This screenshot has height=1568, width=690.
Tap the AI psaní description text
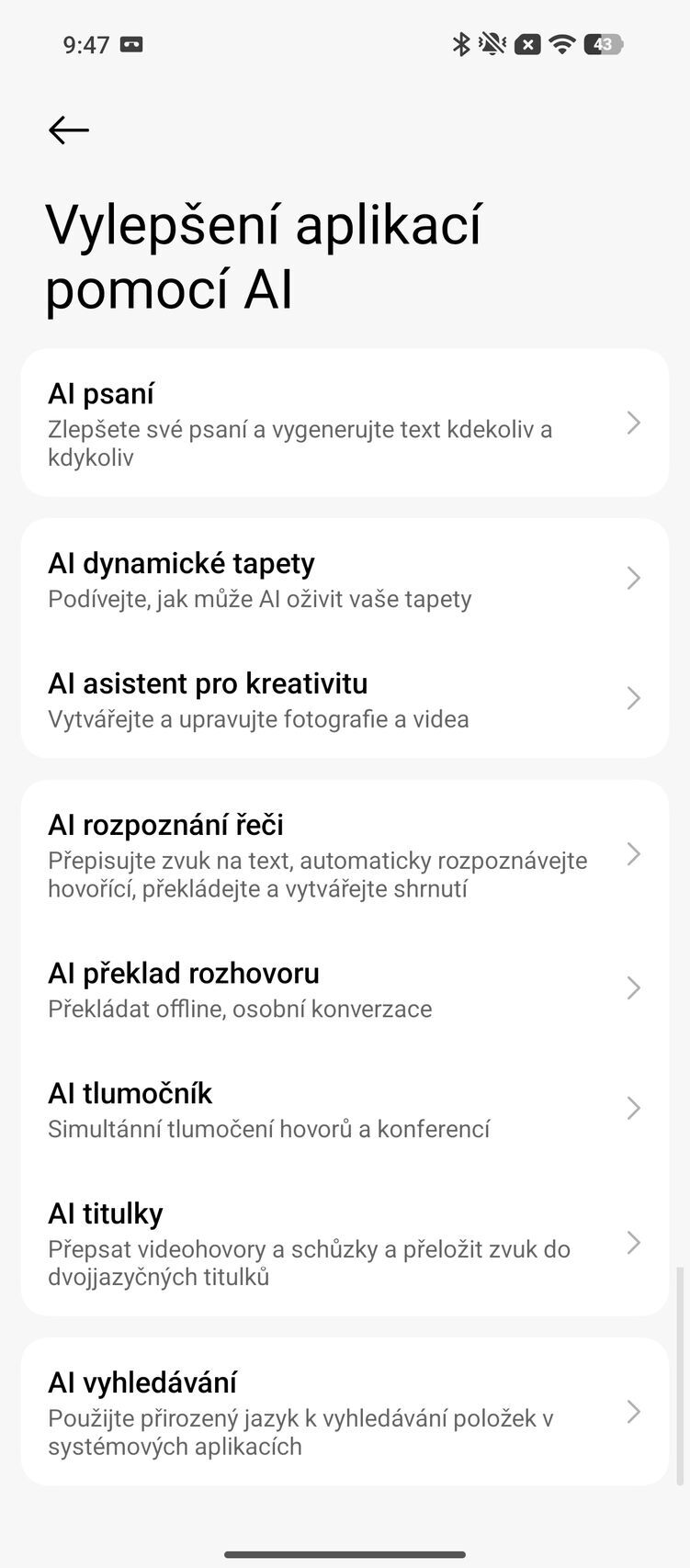300,443
